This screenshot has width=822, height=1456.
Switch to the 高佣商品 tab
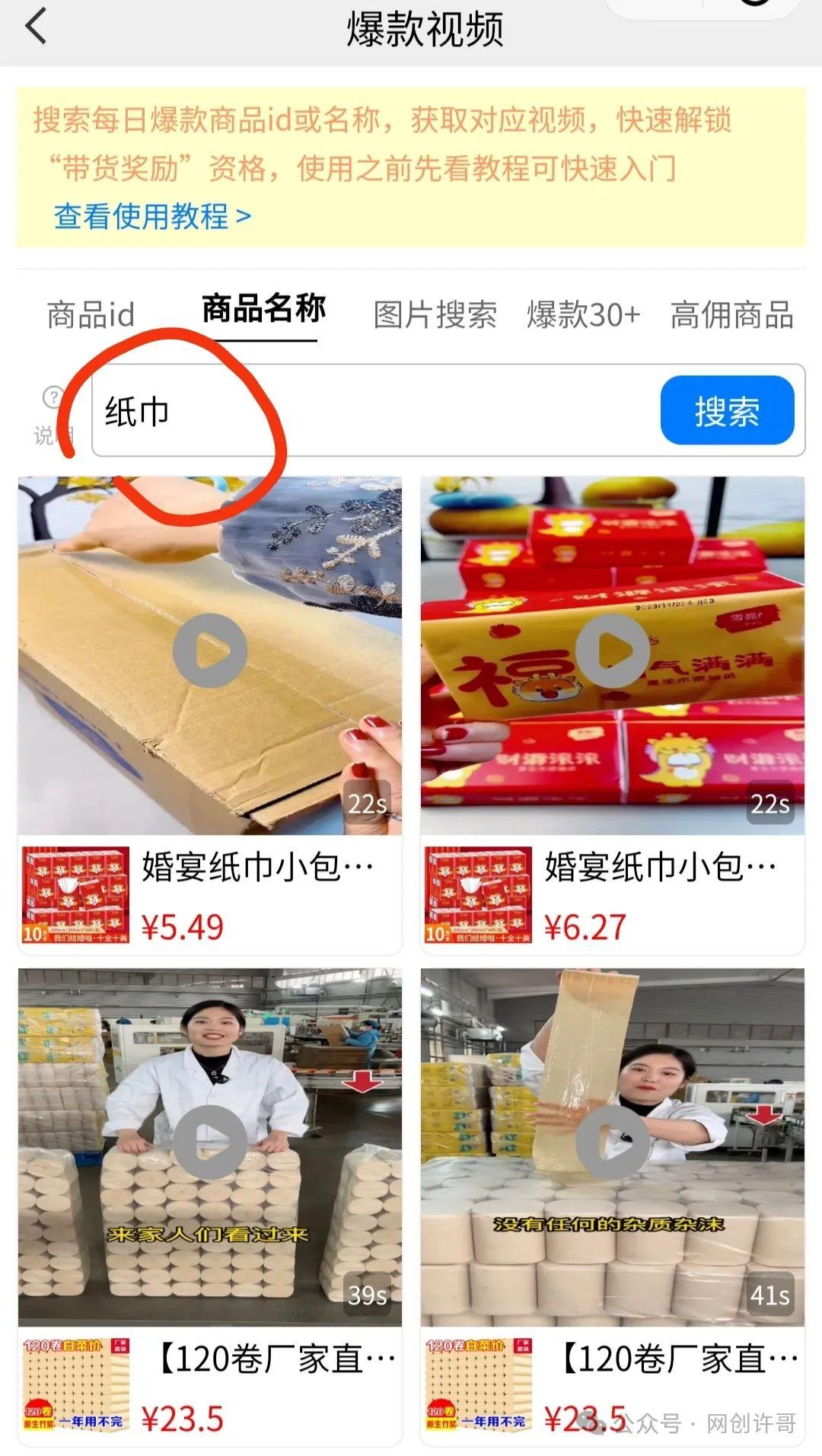click(x=732, y=314)
